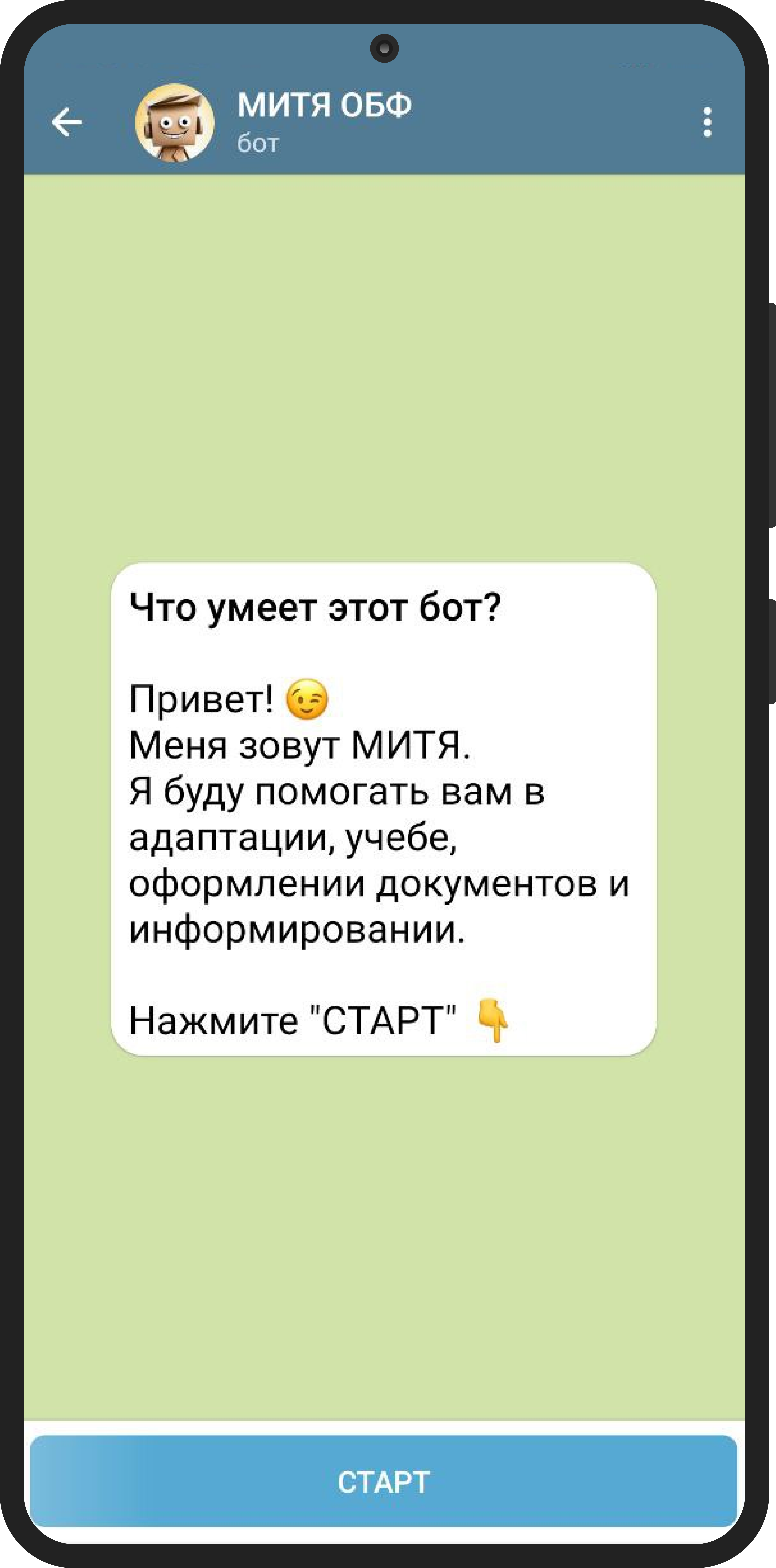Tap the СТАРТ button
Viewport: 776px width, 1568px height.
coord(384,1481)
